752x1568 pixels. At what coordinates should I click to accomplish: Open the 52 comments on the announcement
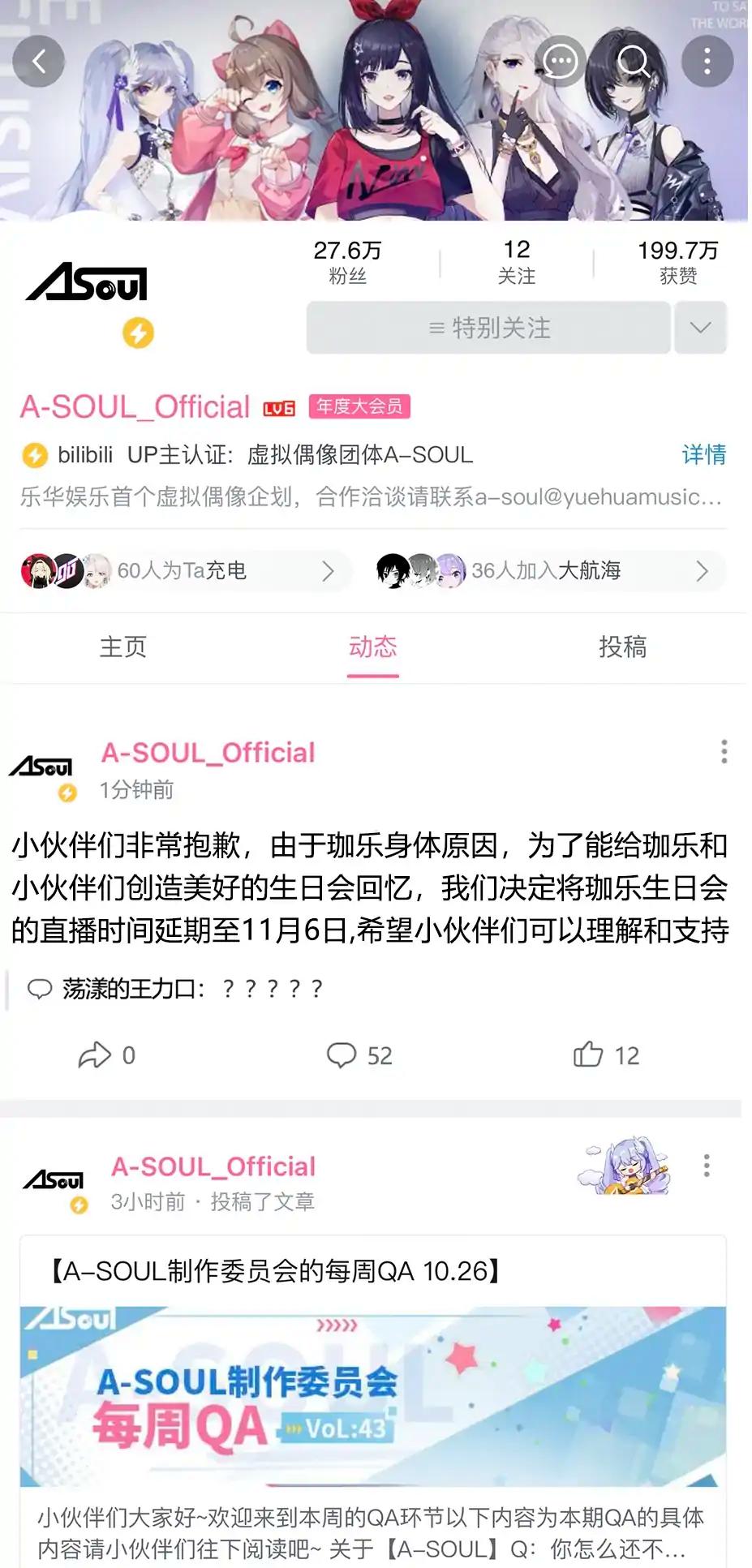coord(359,1055)
